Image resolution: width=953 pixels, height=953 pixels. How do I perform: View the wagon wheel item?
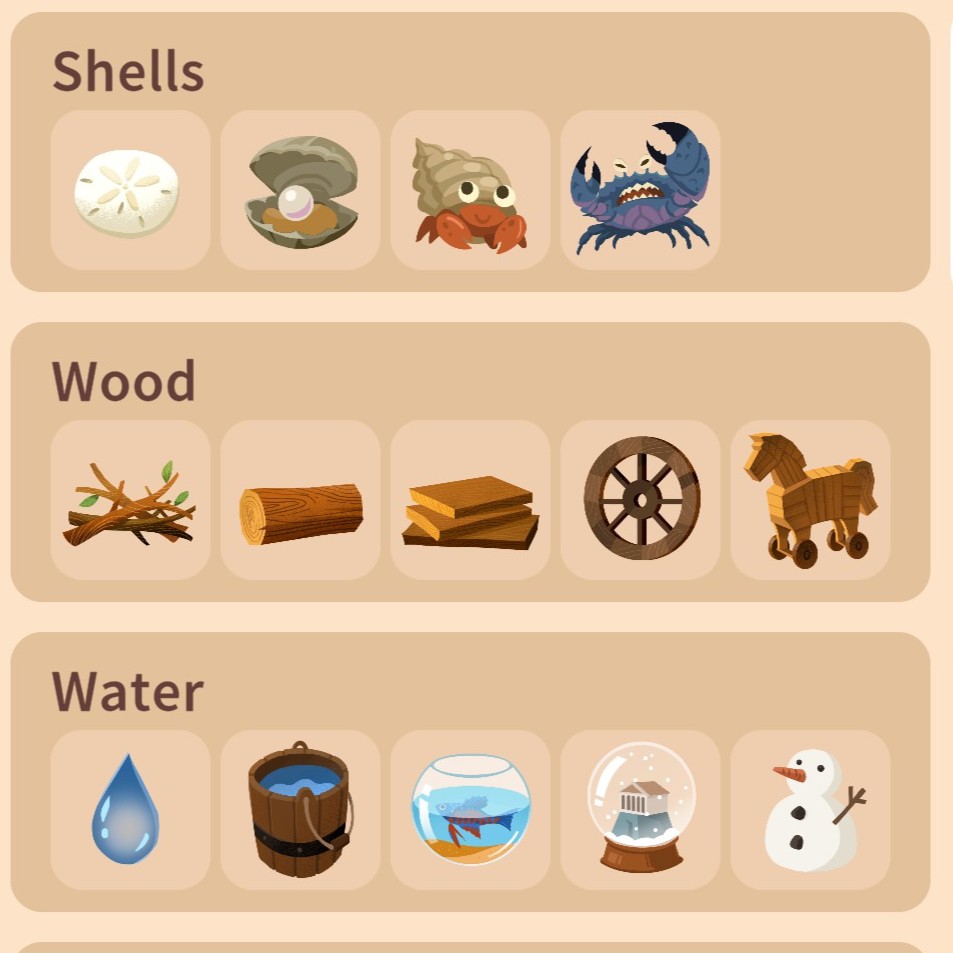(x=640, y=501)
